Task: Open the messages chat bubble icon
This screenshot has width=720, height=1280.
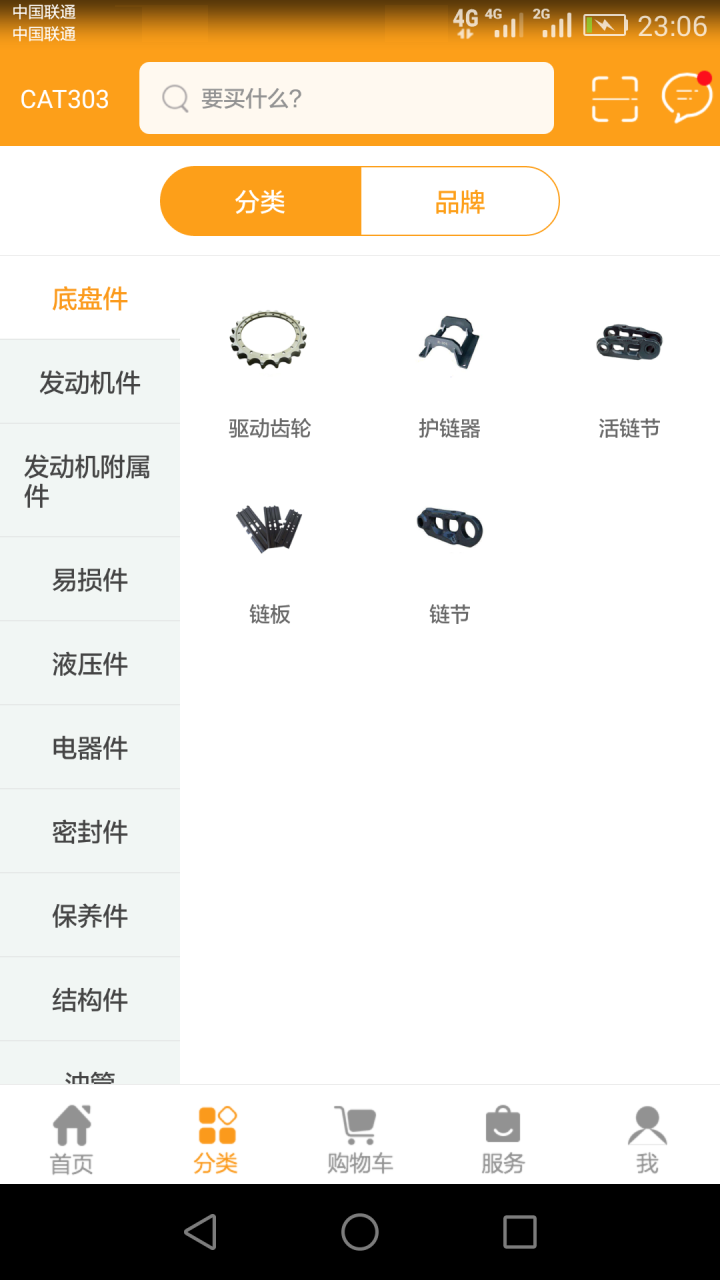Action: coord(686,98)
